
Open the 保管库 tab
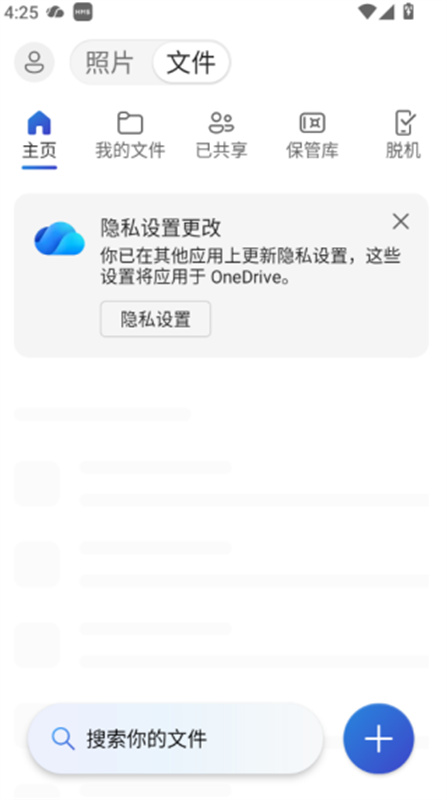click(x=312, y=136)
